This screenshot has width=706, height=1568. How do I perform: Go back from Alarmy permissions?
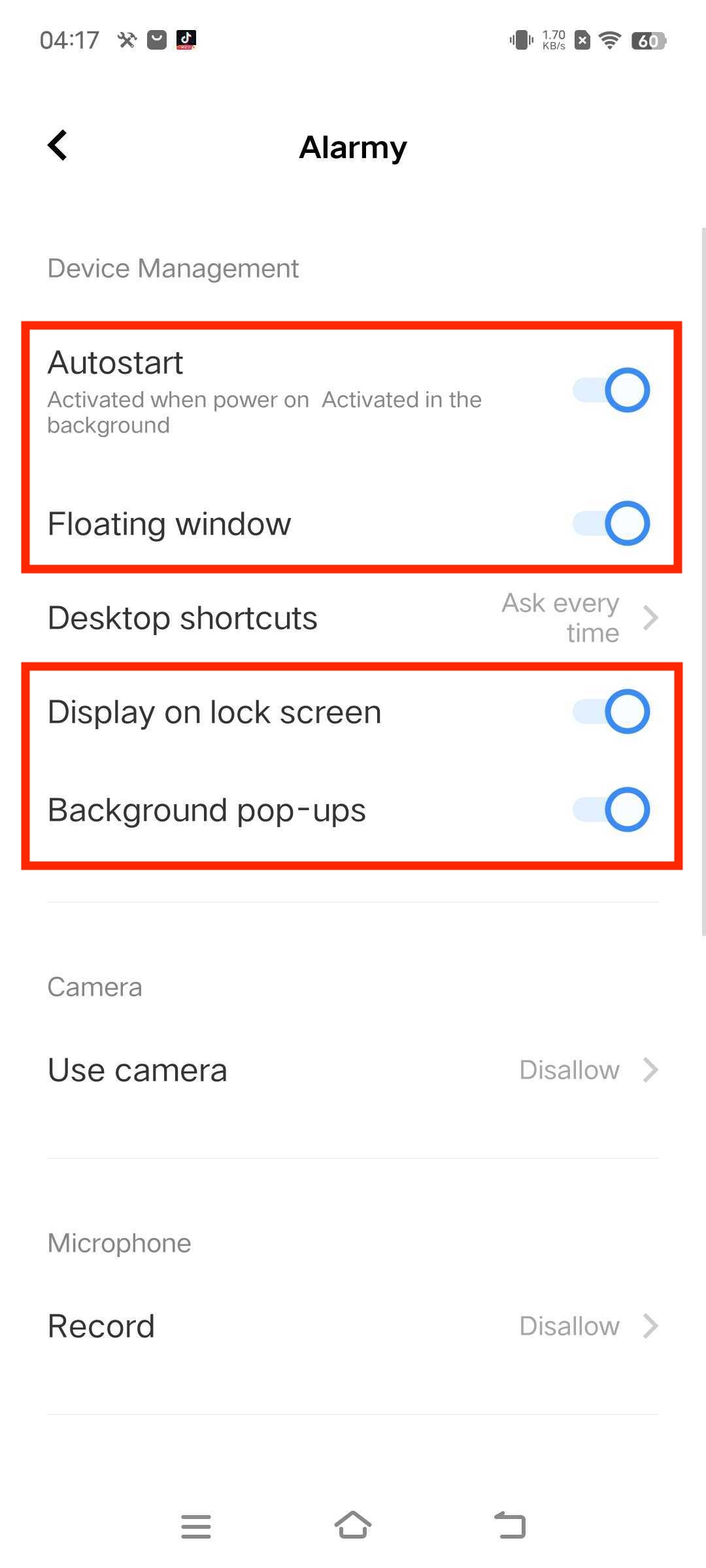(58, 145)
